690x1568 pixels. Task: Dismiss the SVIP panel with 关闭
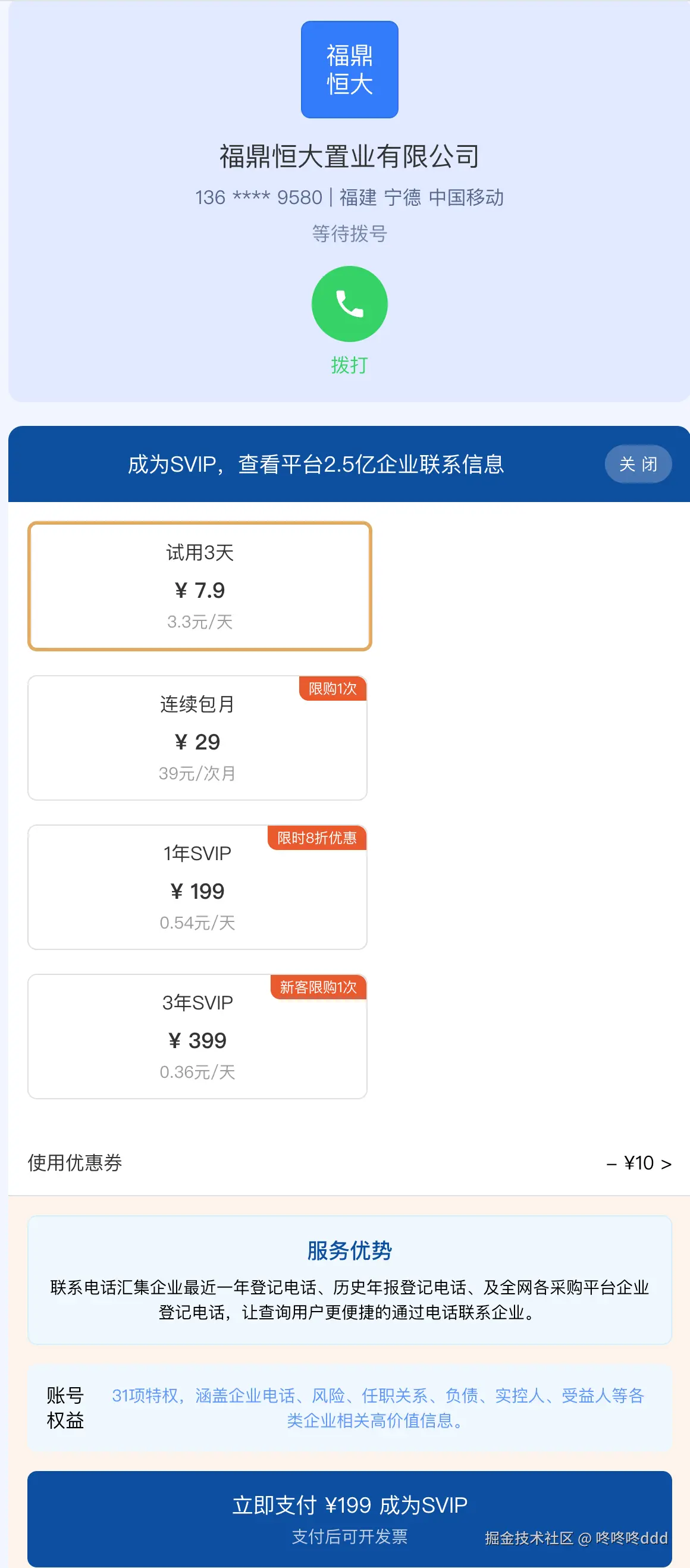click(x=638, y=465)
